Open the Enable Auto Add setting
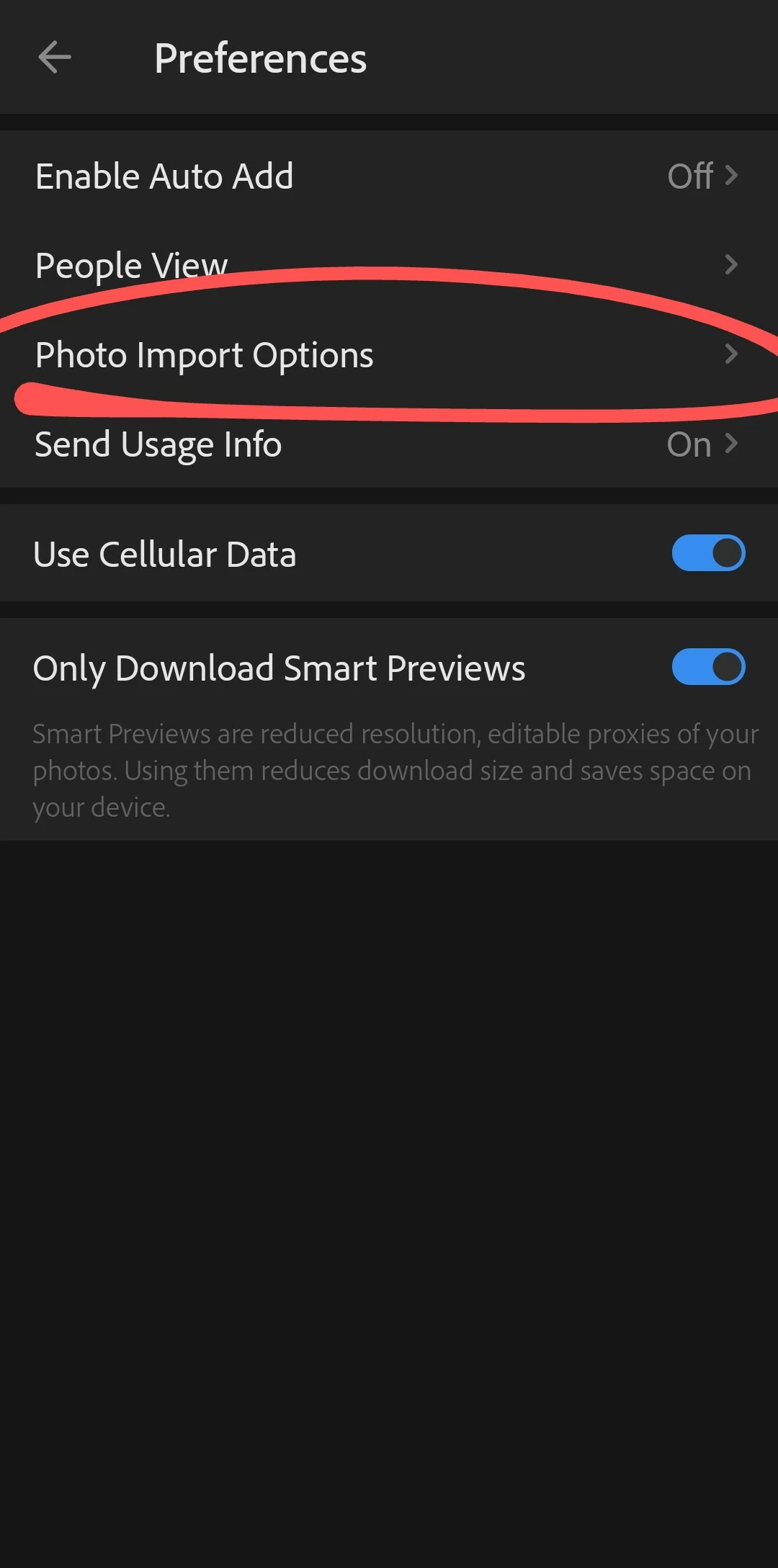This screenshot has height=1568, width=778. pos(388,176)
